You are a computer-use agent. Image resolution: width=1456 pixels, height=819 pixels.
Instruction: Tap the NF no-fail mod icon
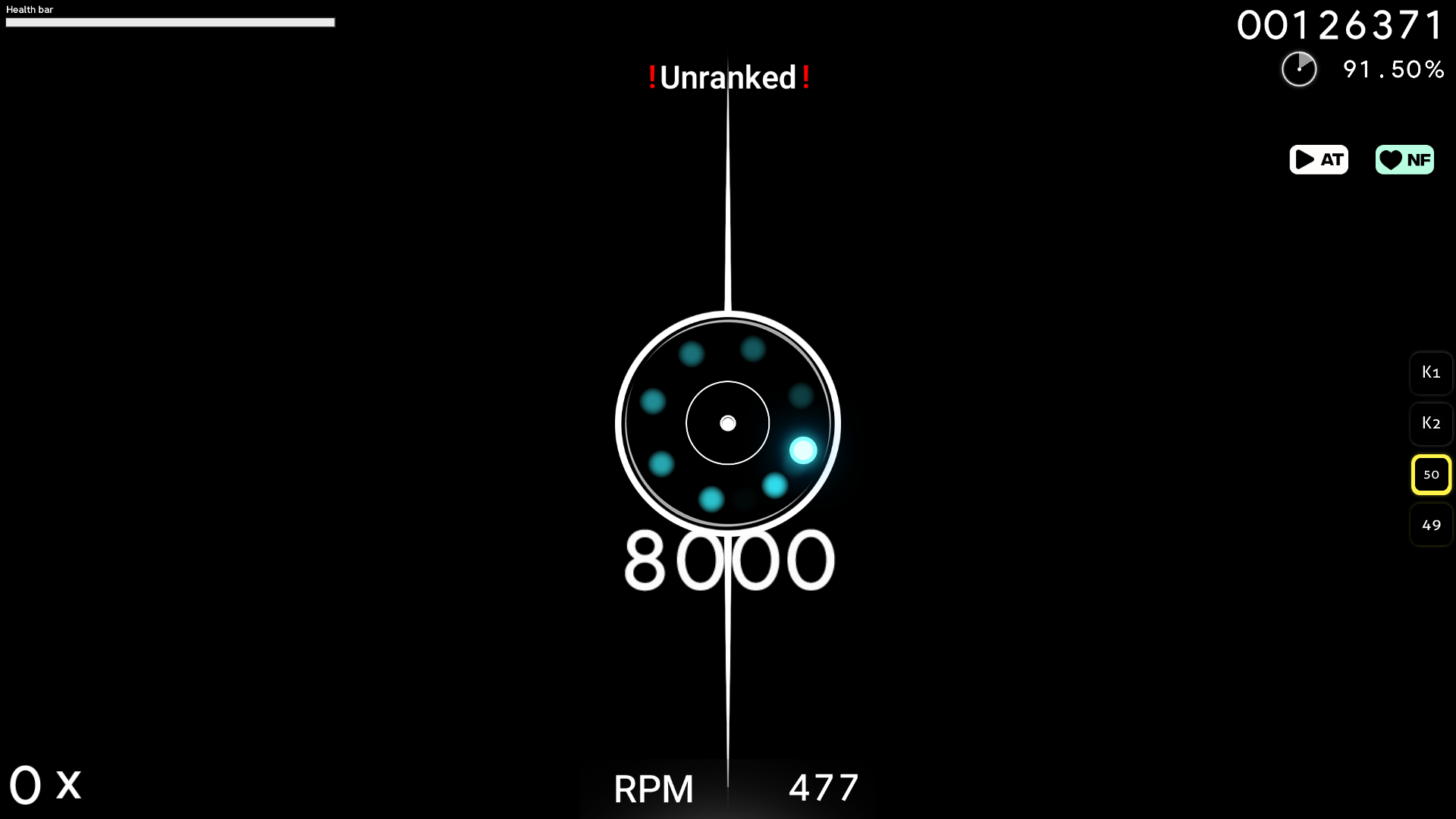click(1404, 159)
